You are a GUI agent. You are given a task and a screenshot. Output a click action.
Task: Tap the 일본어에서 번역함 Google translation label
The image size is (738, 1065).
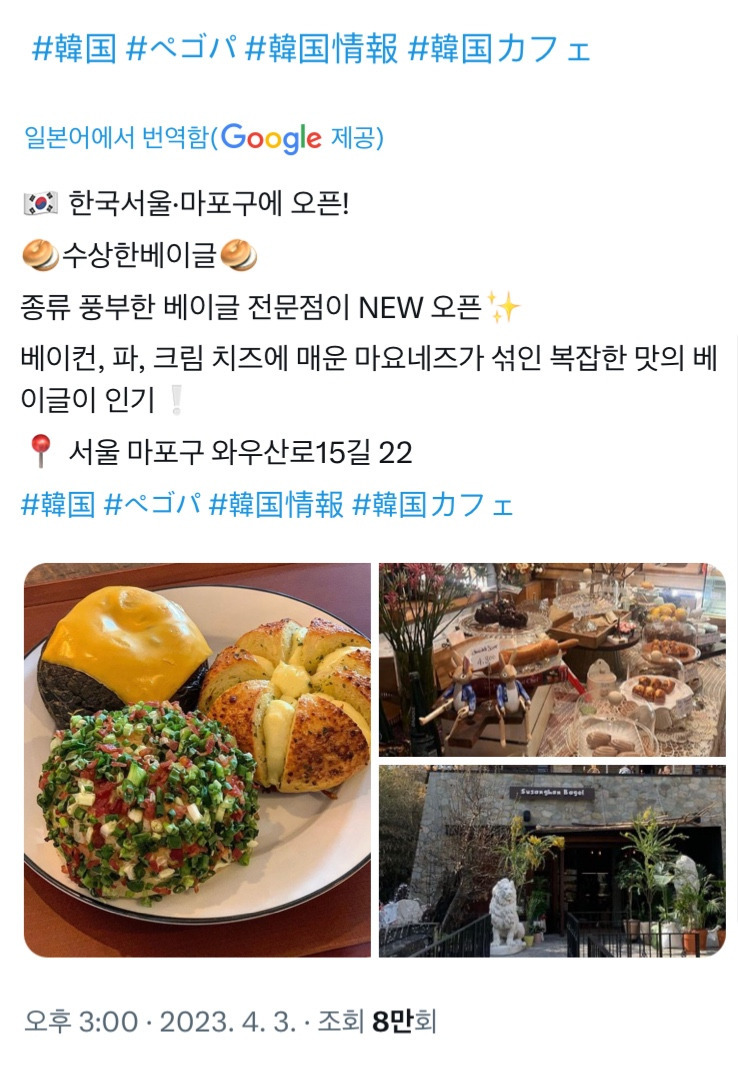coord(204,137)
